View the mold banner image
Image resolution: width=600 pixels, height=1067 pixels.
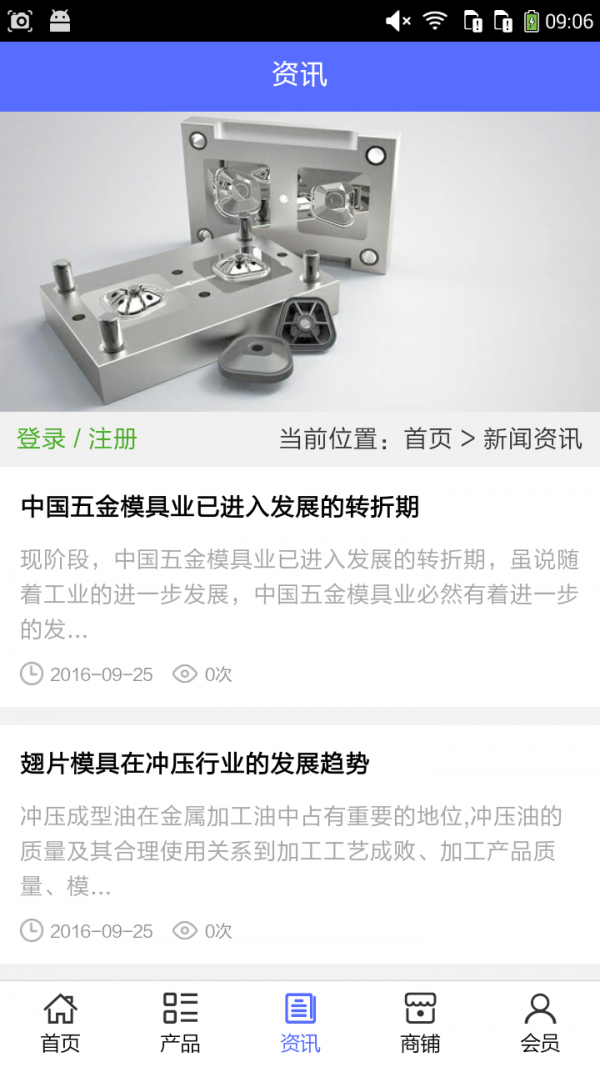click(300, 262)
